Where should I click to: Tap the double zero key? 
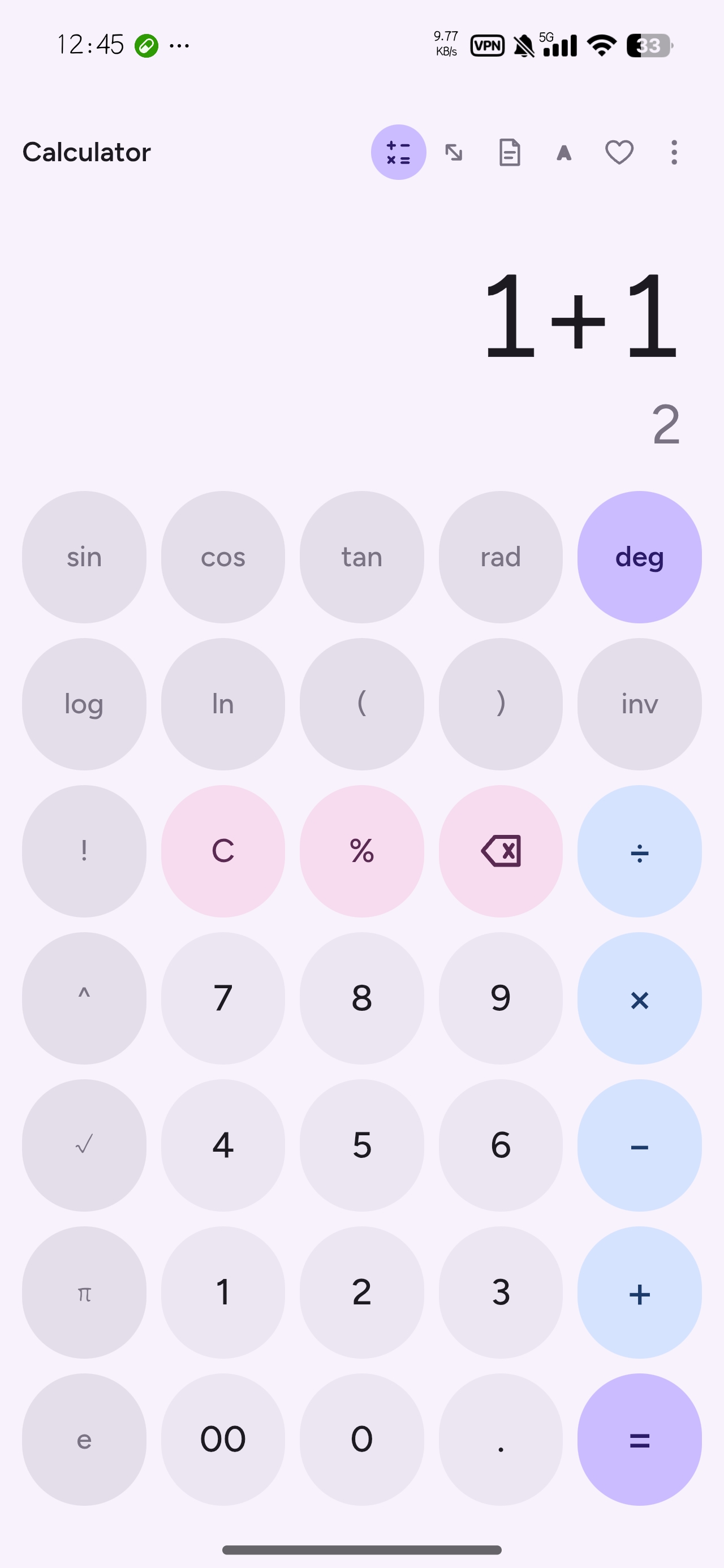223,1440
